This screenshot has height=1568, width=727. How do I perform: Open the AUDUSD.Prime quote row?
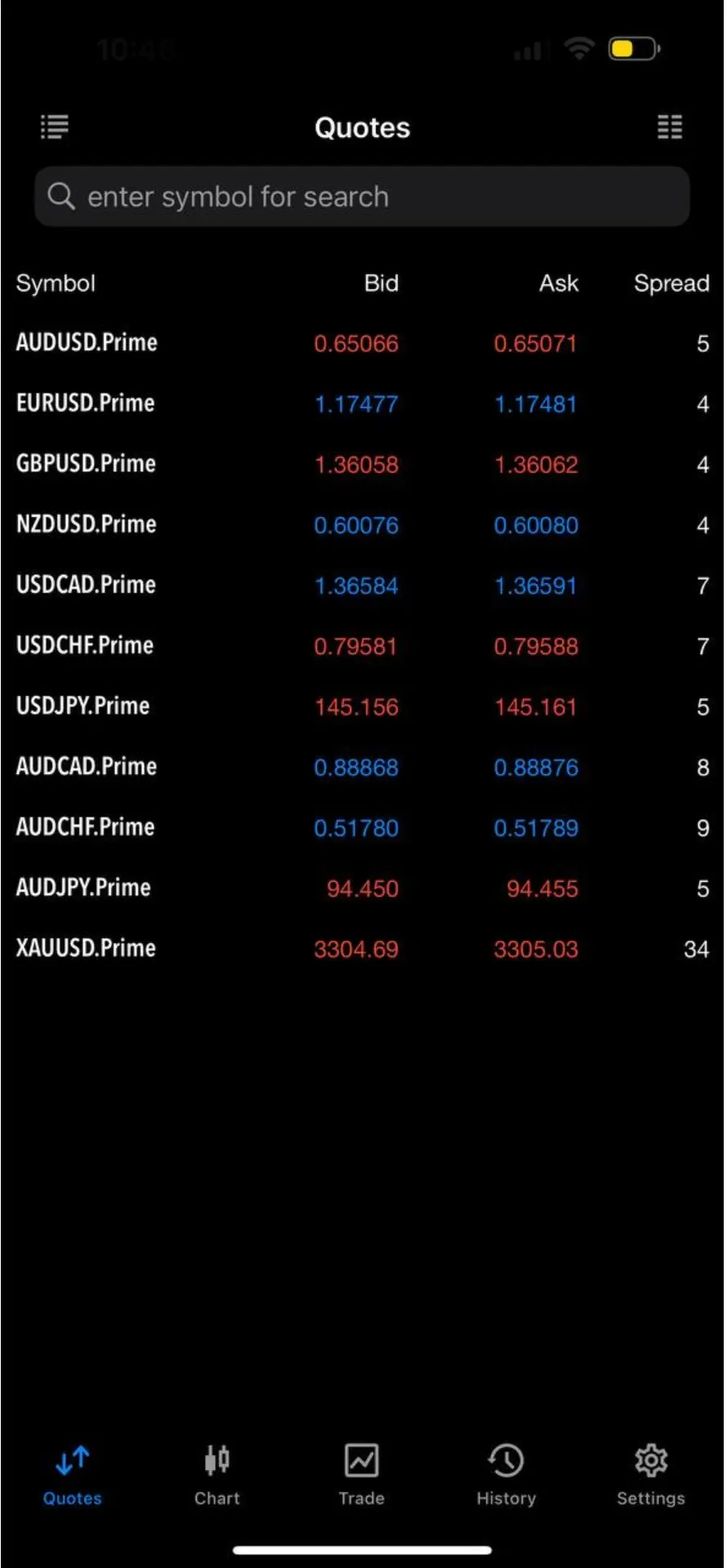(x=362, y=343)
